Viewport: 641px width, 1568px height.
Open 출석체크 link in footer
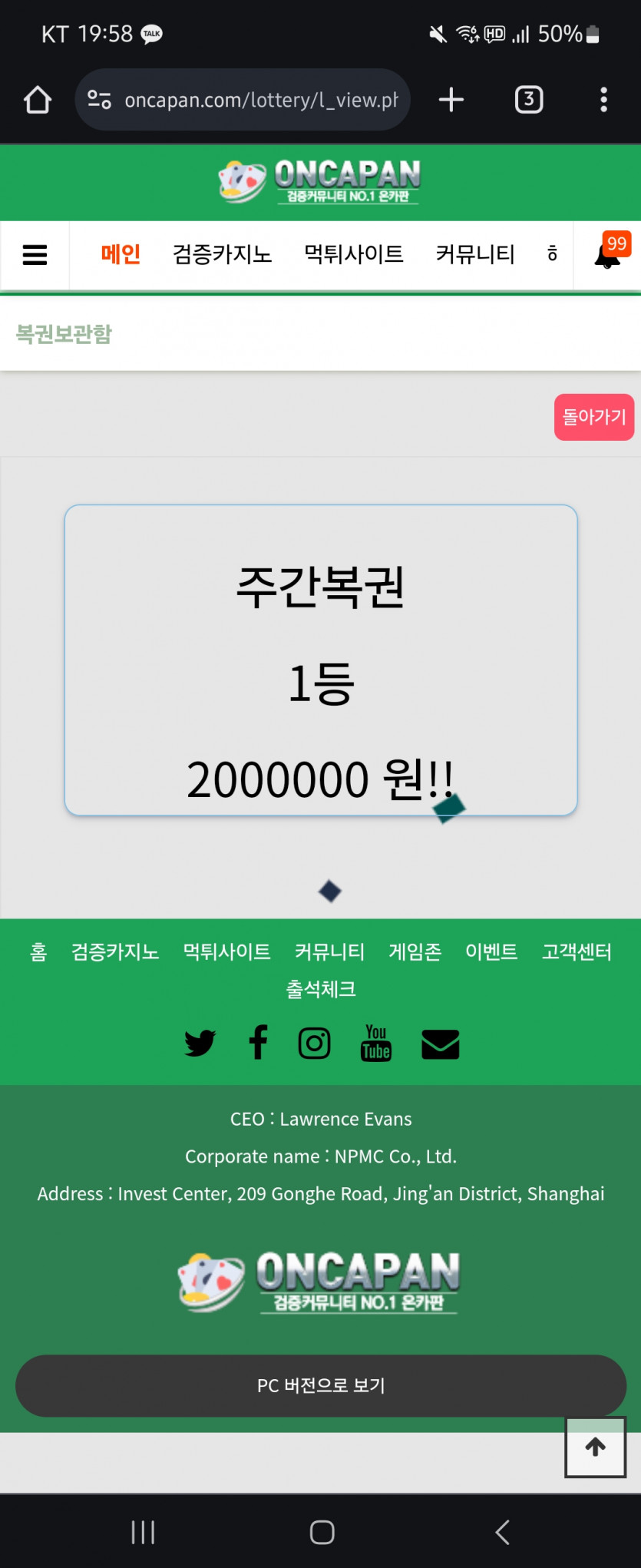click(x=321, y=989)
